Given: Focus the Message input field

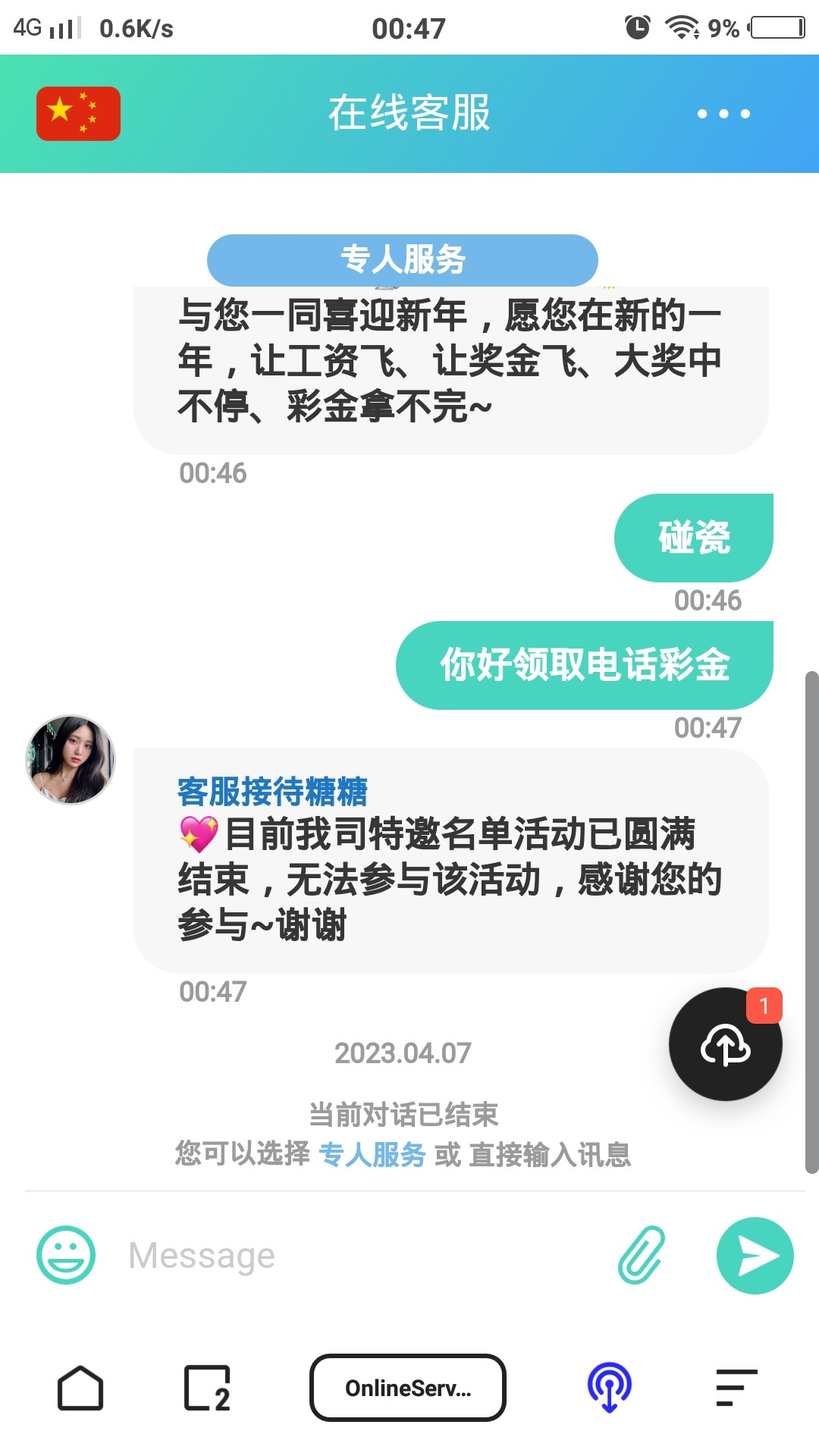Looking at the screenshot, I should 364,1255.
